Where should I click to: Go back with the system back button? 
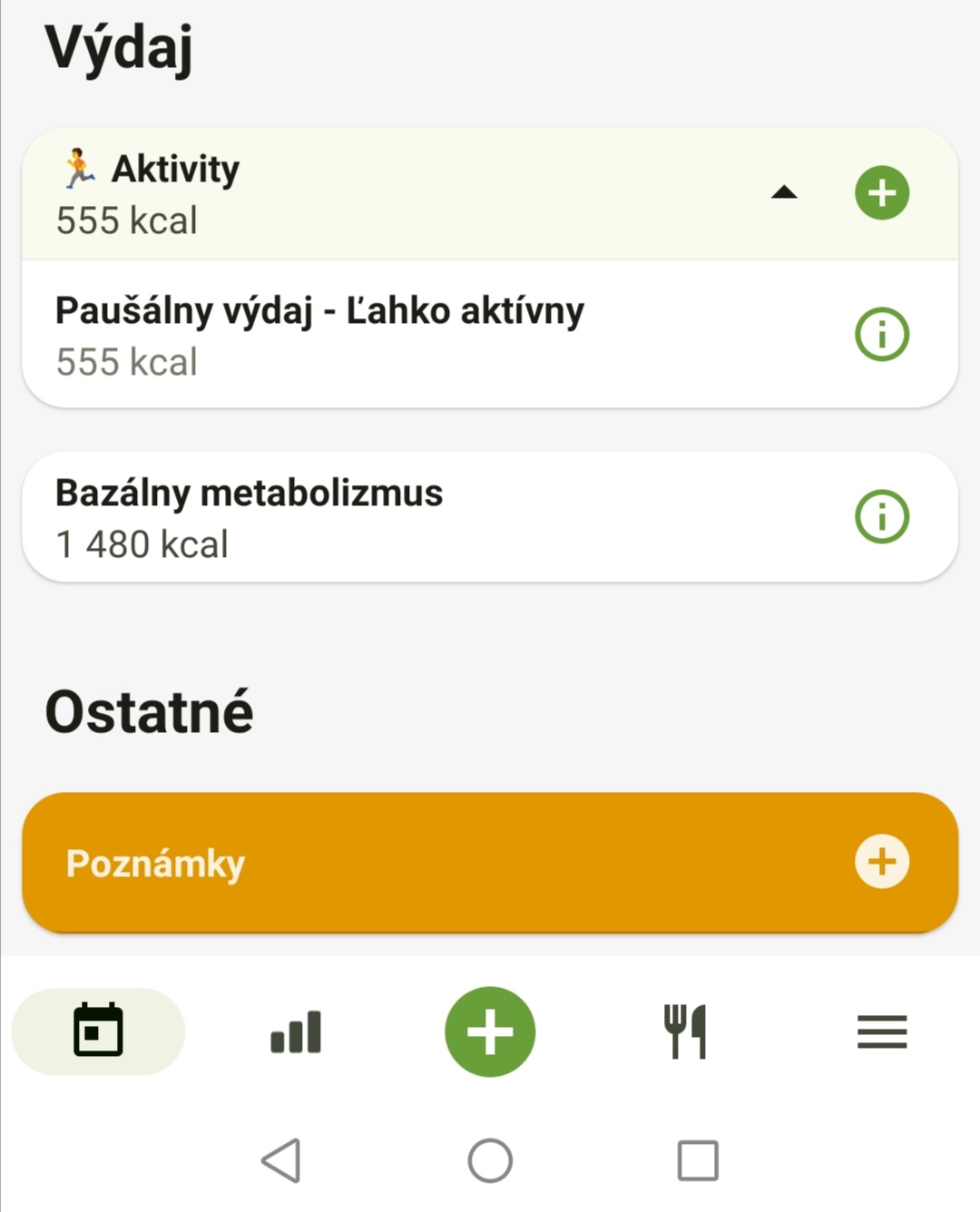(x=281, y=1160)
